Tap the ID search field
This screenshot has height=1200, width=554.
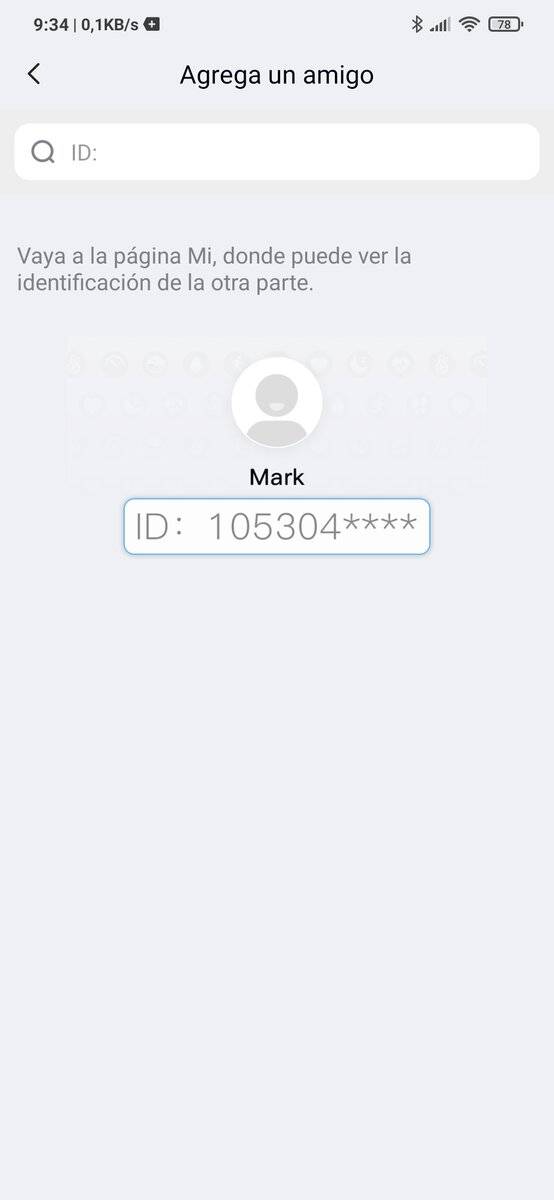point(277,152)
